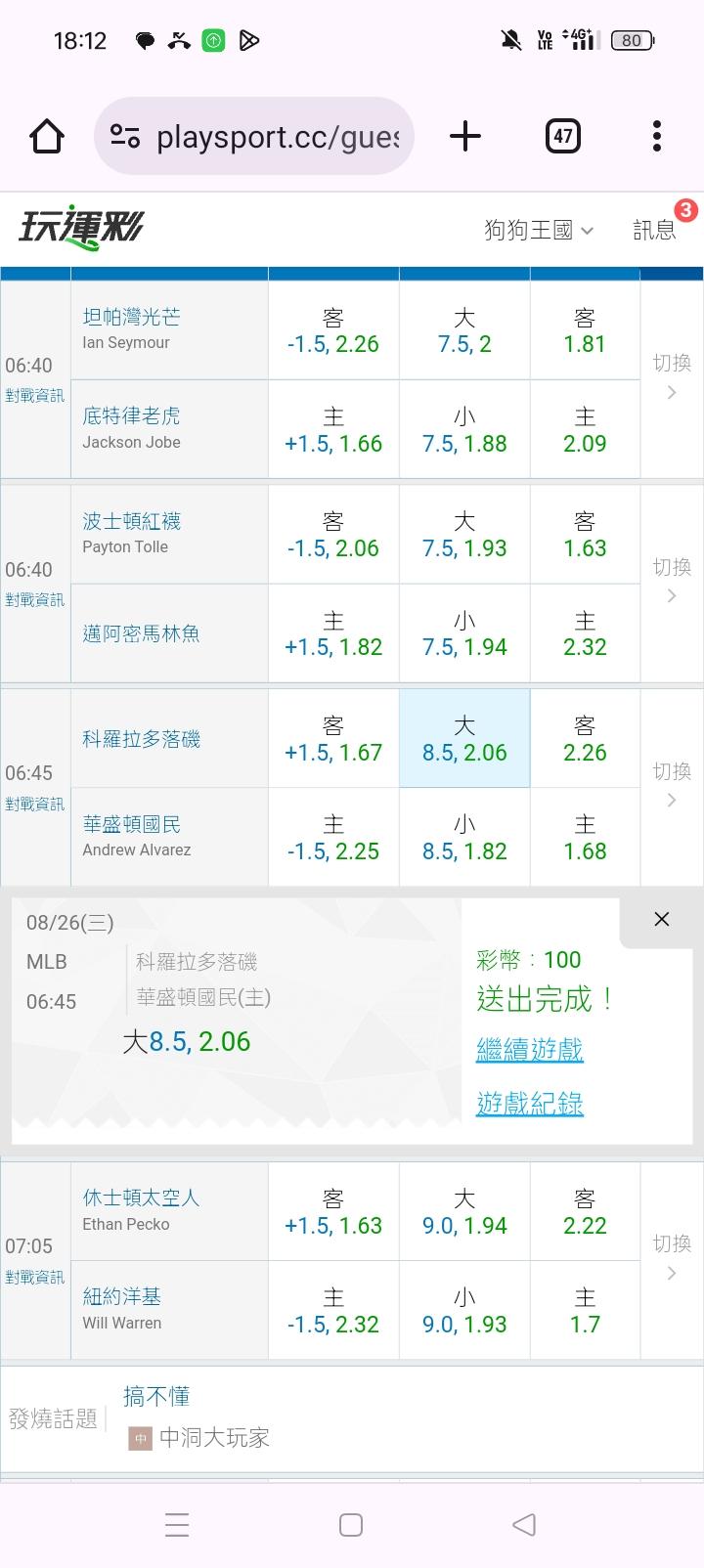Open 對戰資訊 for the 07:05 game
This screenshot has height=1568, width=704.
pos(35,1277)
